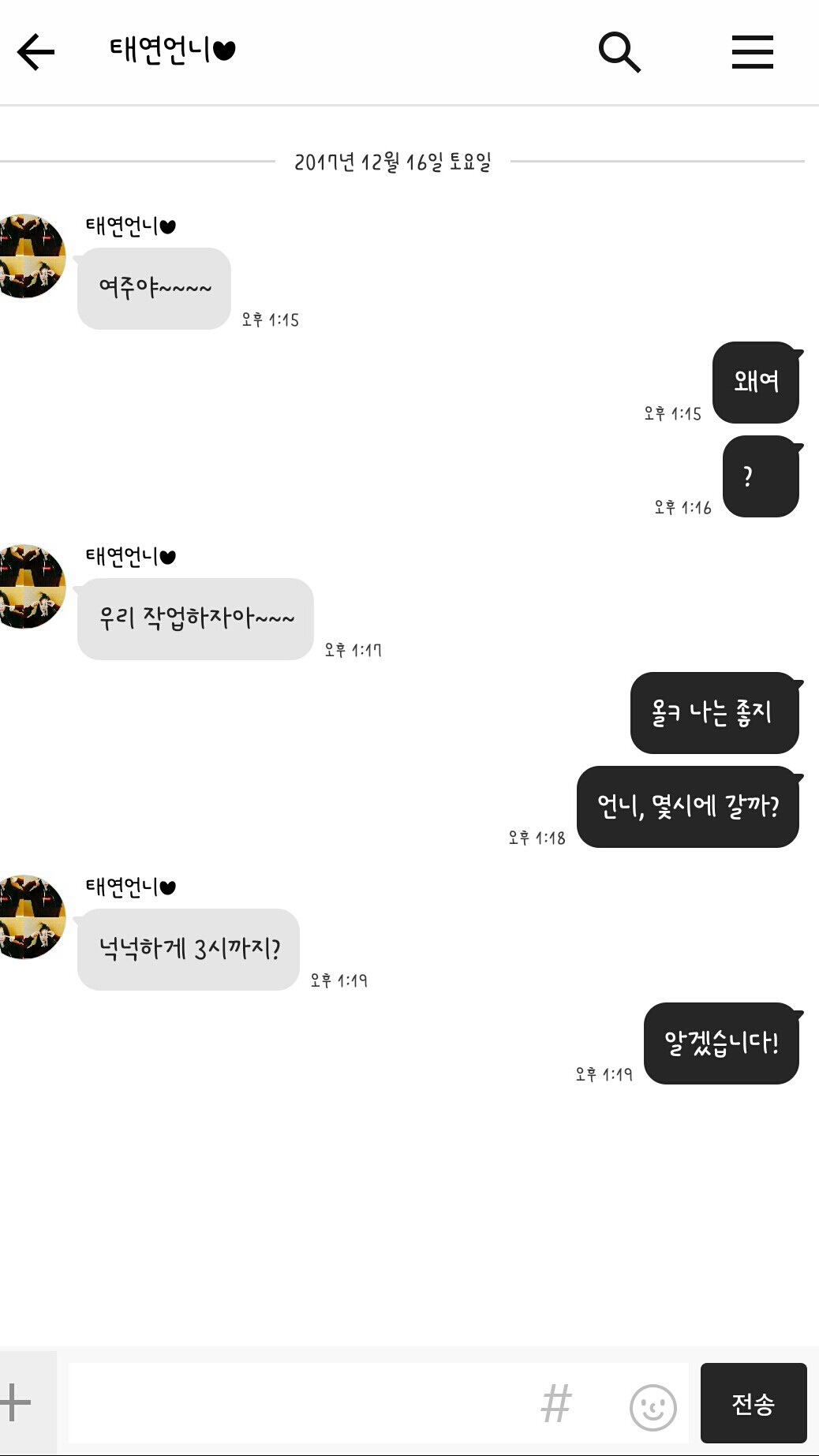This screenshot has width=819, height=1456.
Task: Search within this chat conversation
Action: coord(619,53)
